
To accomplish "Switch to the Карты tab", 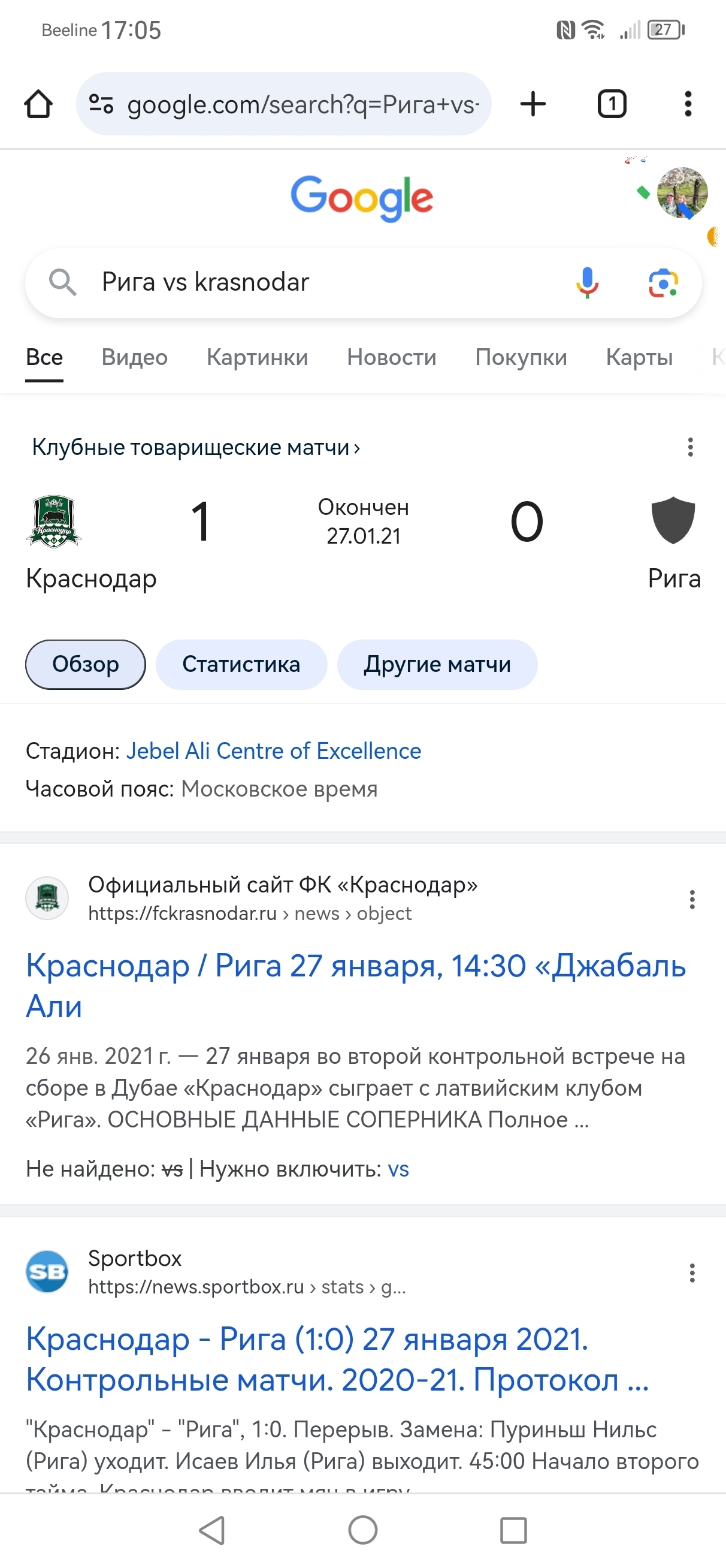I will (x=639, y=357).
